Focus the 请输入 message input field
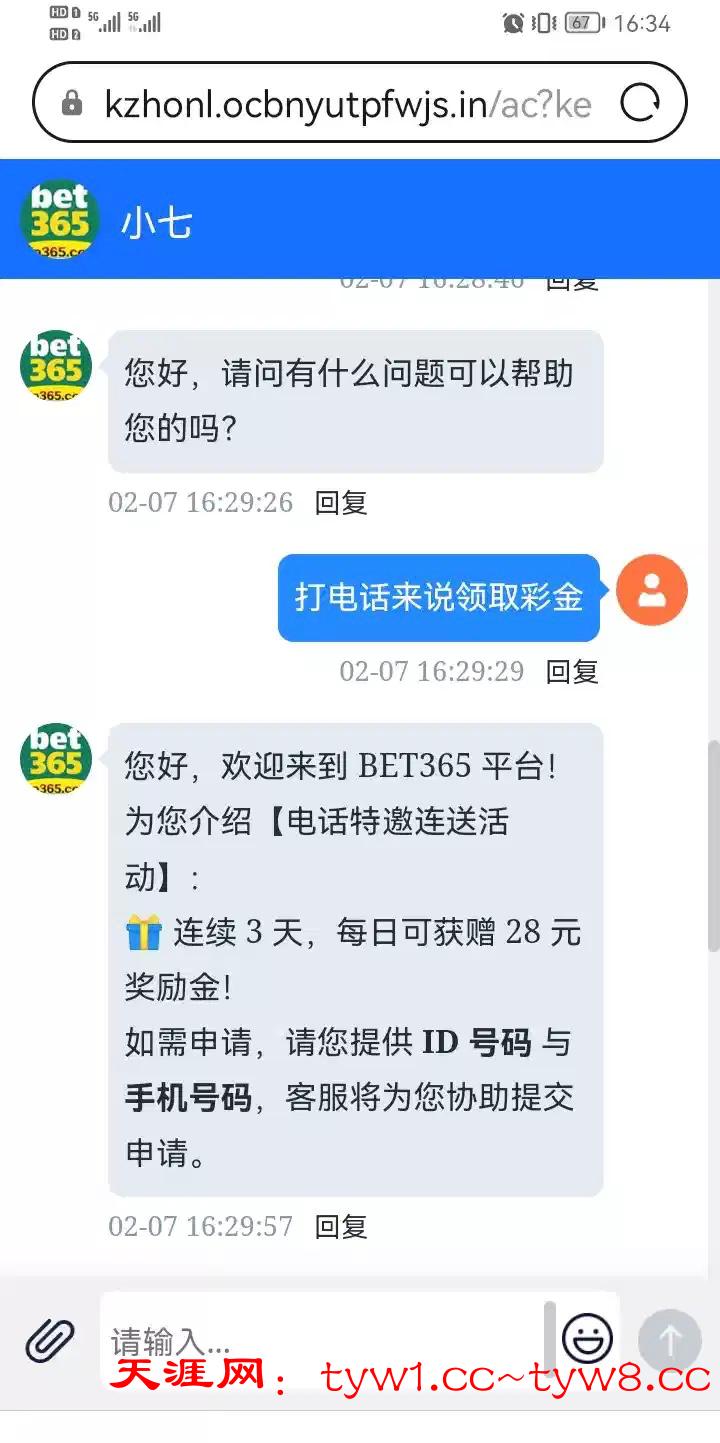Screen dimensions: 720x1443 [x=320, y=1339]
